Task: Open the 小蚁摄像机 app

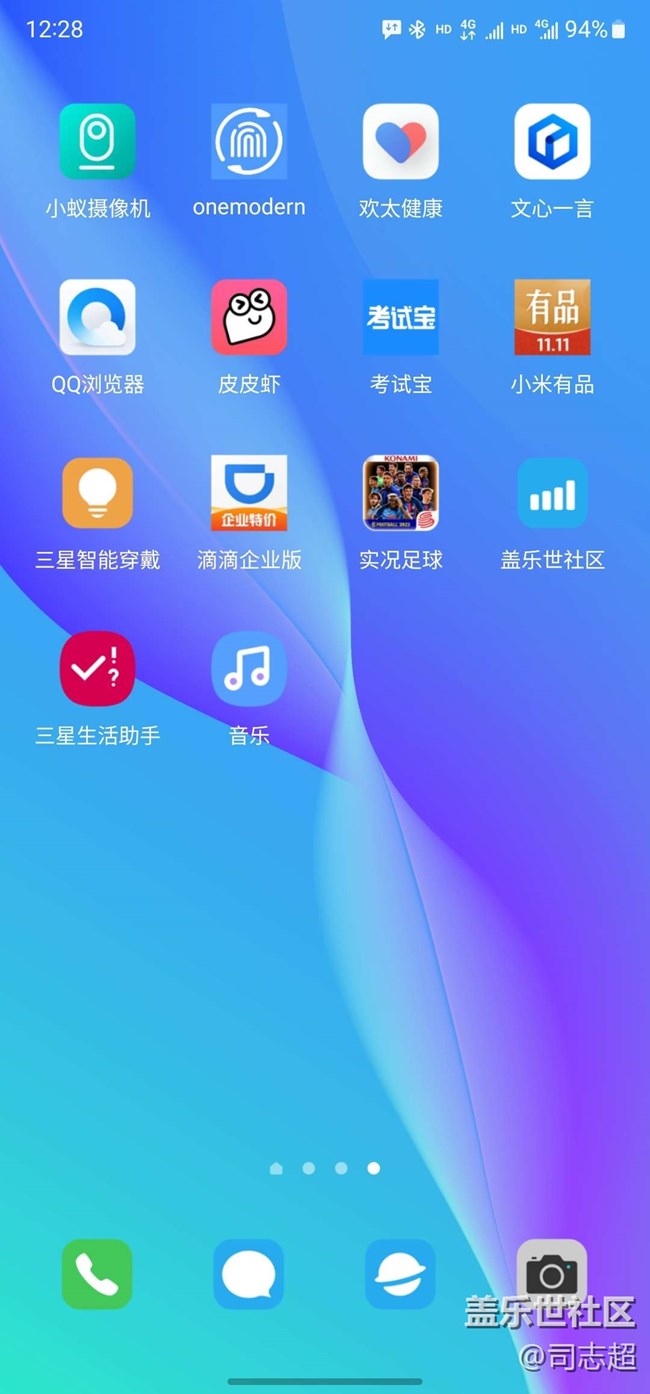Action: click(97, 142)
